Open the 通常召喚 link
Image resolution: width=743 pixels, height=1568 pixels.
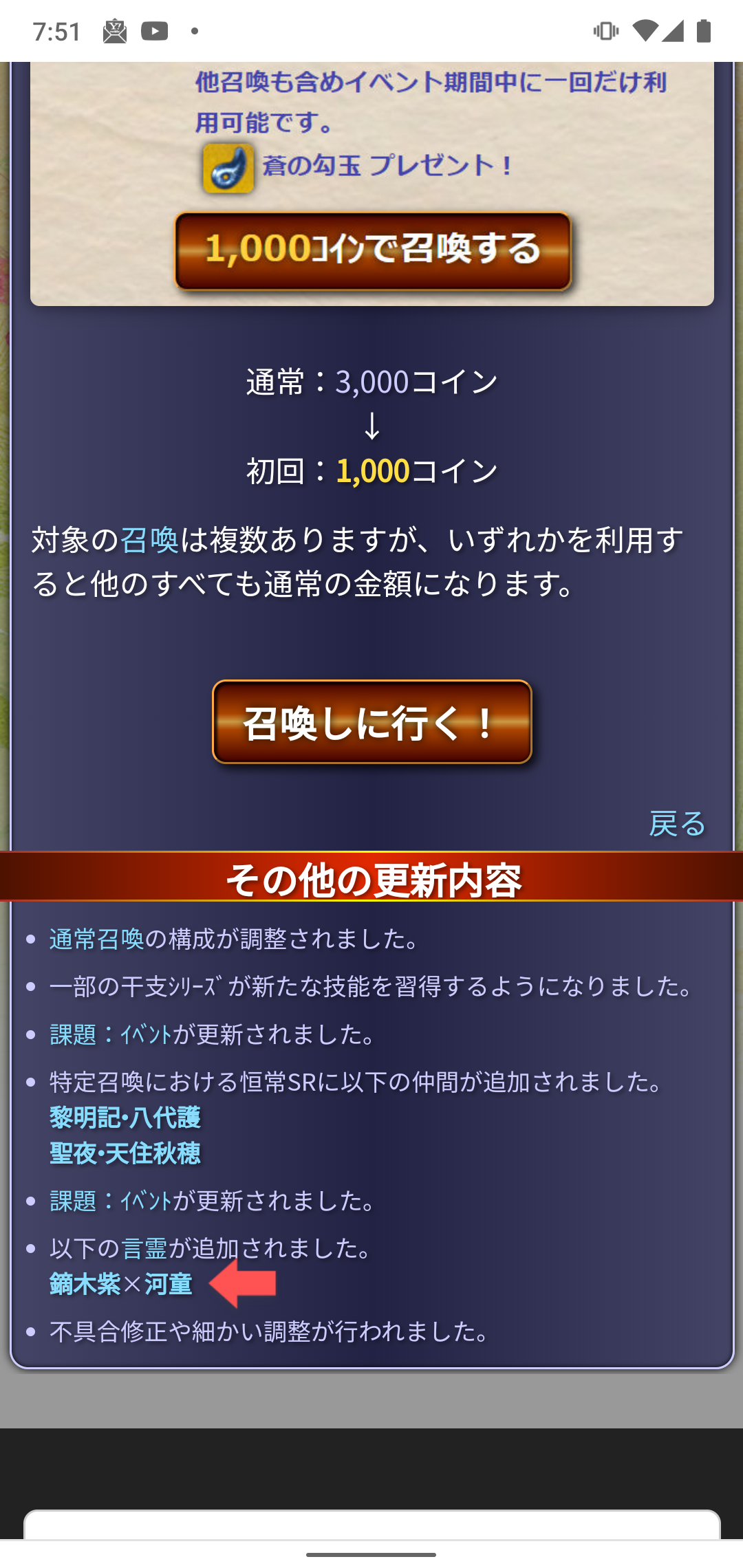tap(96, 939)
